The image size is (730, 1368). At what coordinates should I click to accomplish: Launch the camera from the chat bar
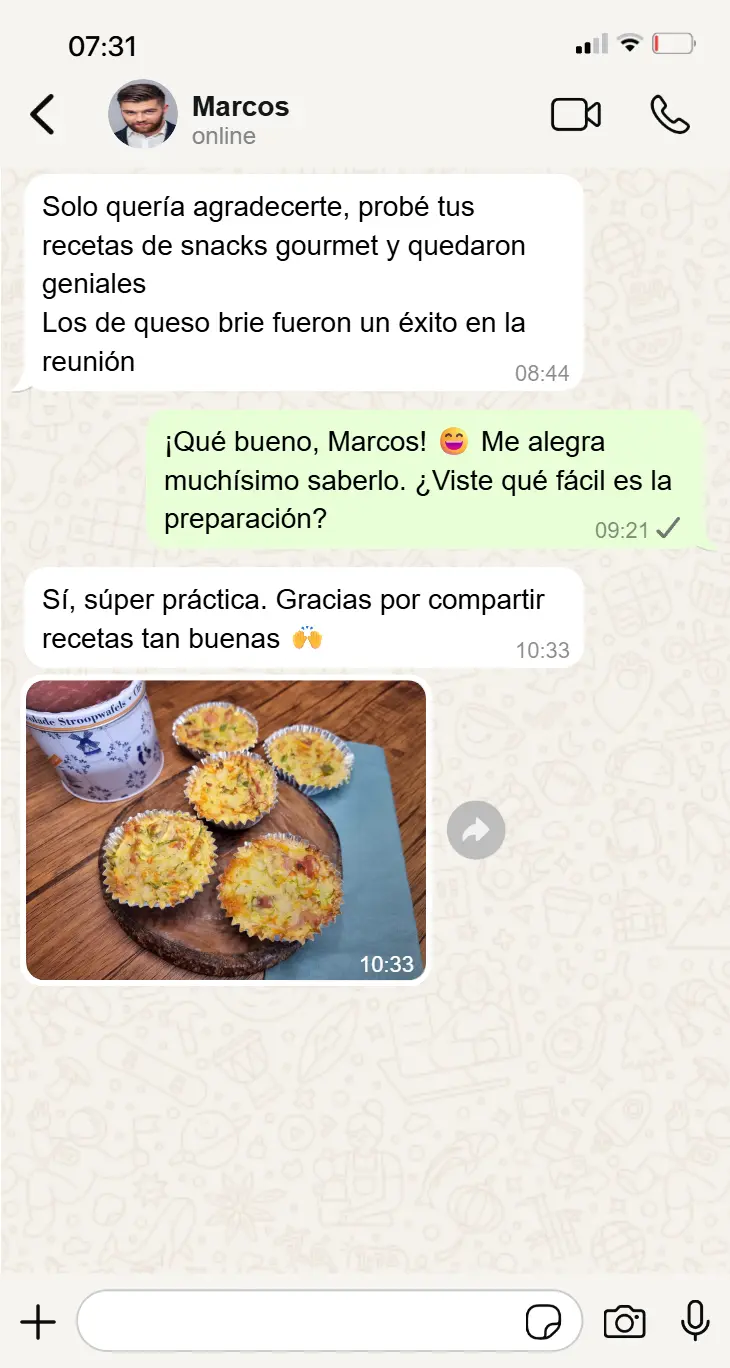pos(625,1322)
